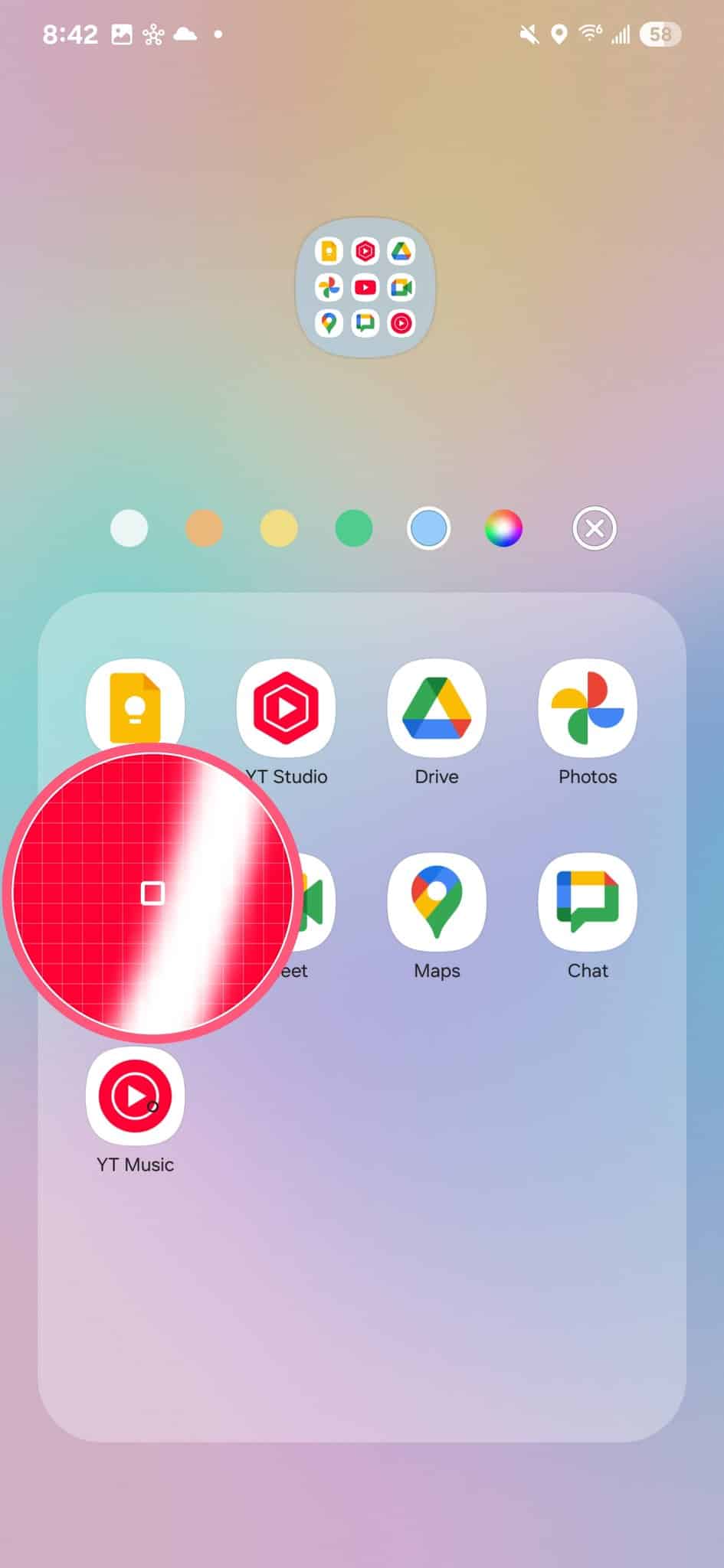Launch the Photos app

coord(588,708)
